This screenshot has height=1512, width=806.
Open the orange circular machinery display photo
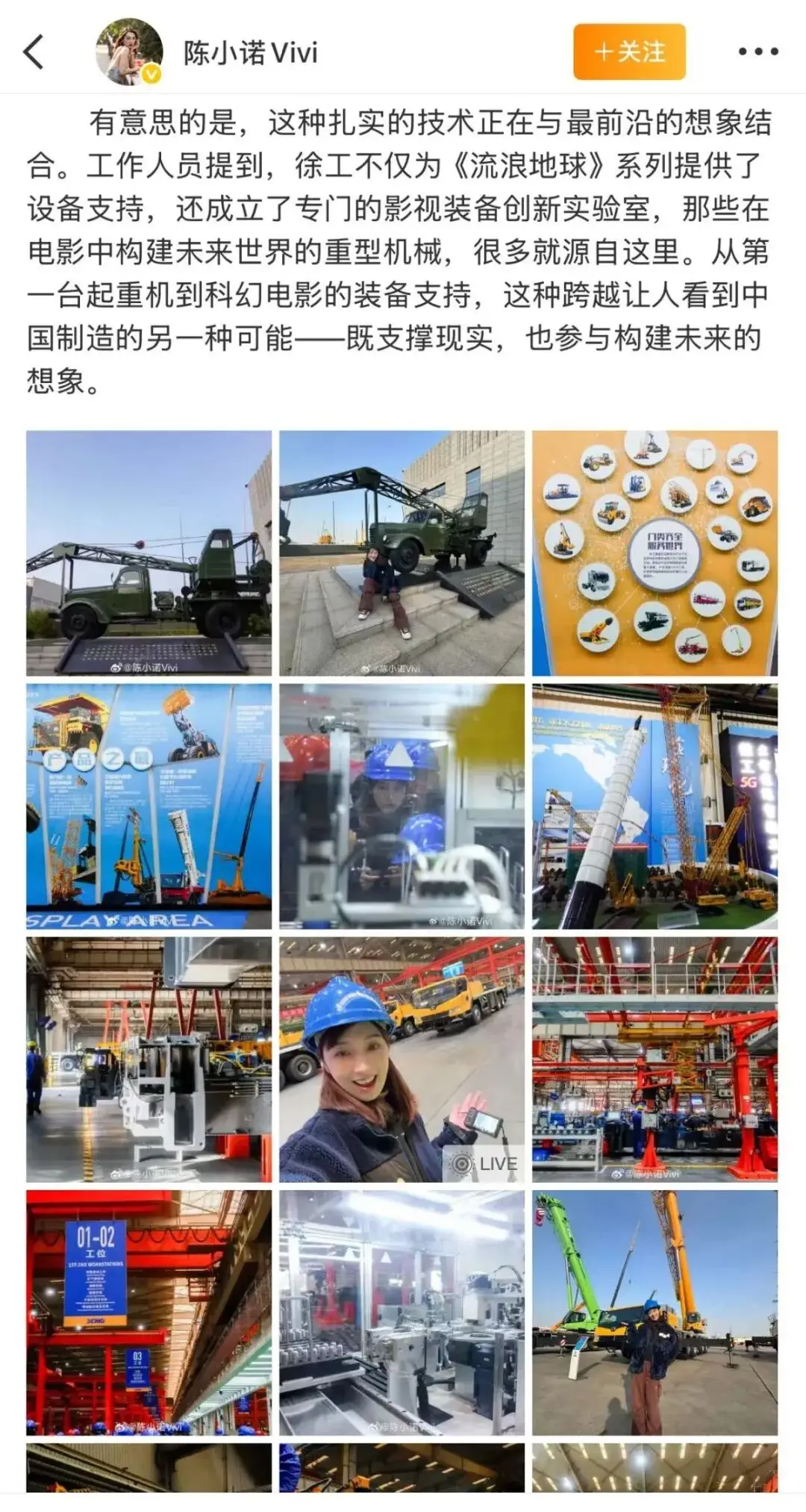point(655,553)
